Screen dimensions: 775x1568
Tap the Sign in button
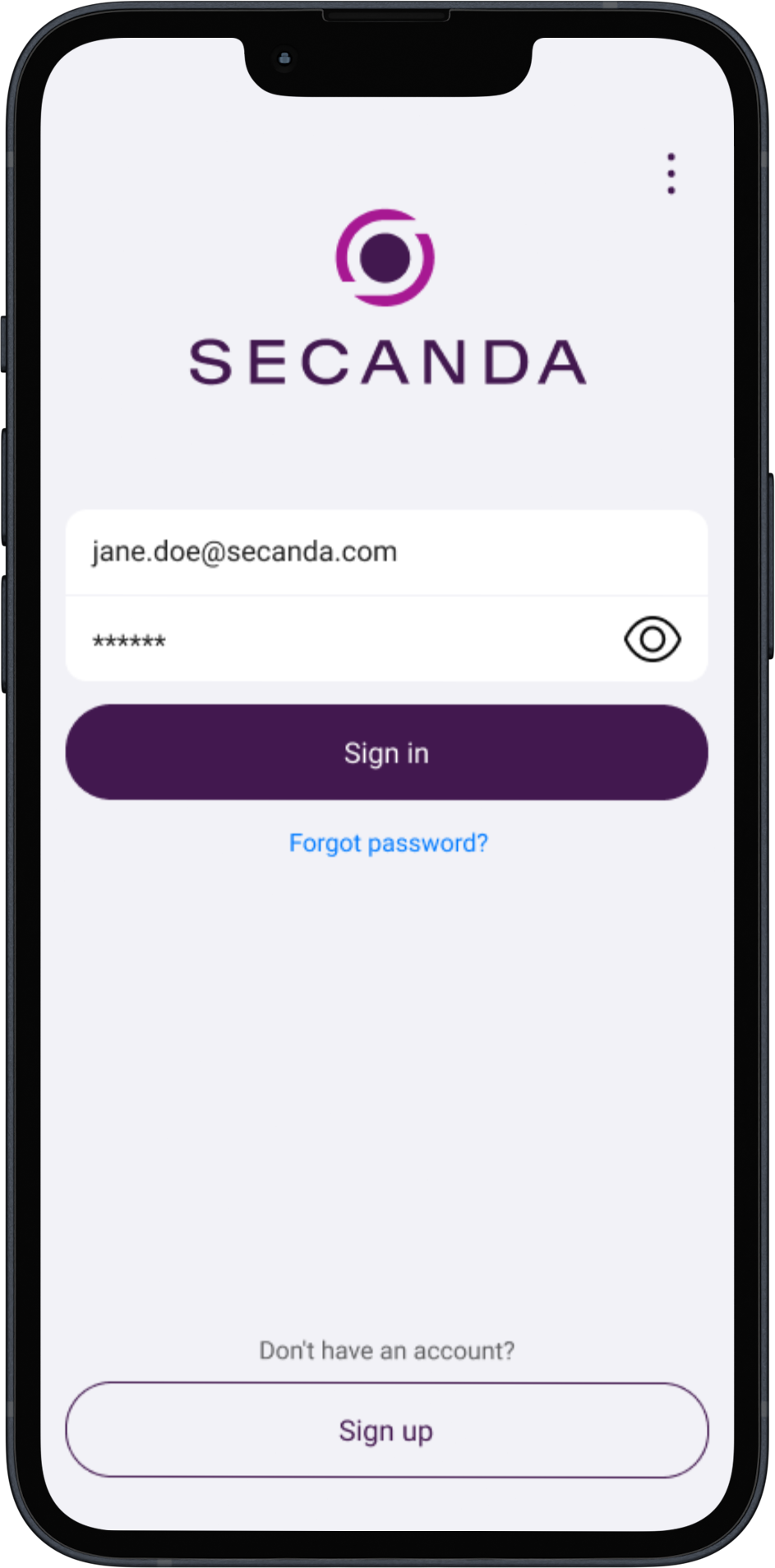point(386,753)
